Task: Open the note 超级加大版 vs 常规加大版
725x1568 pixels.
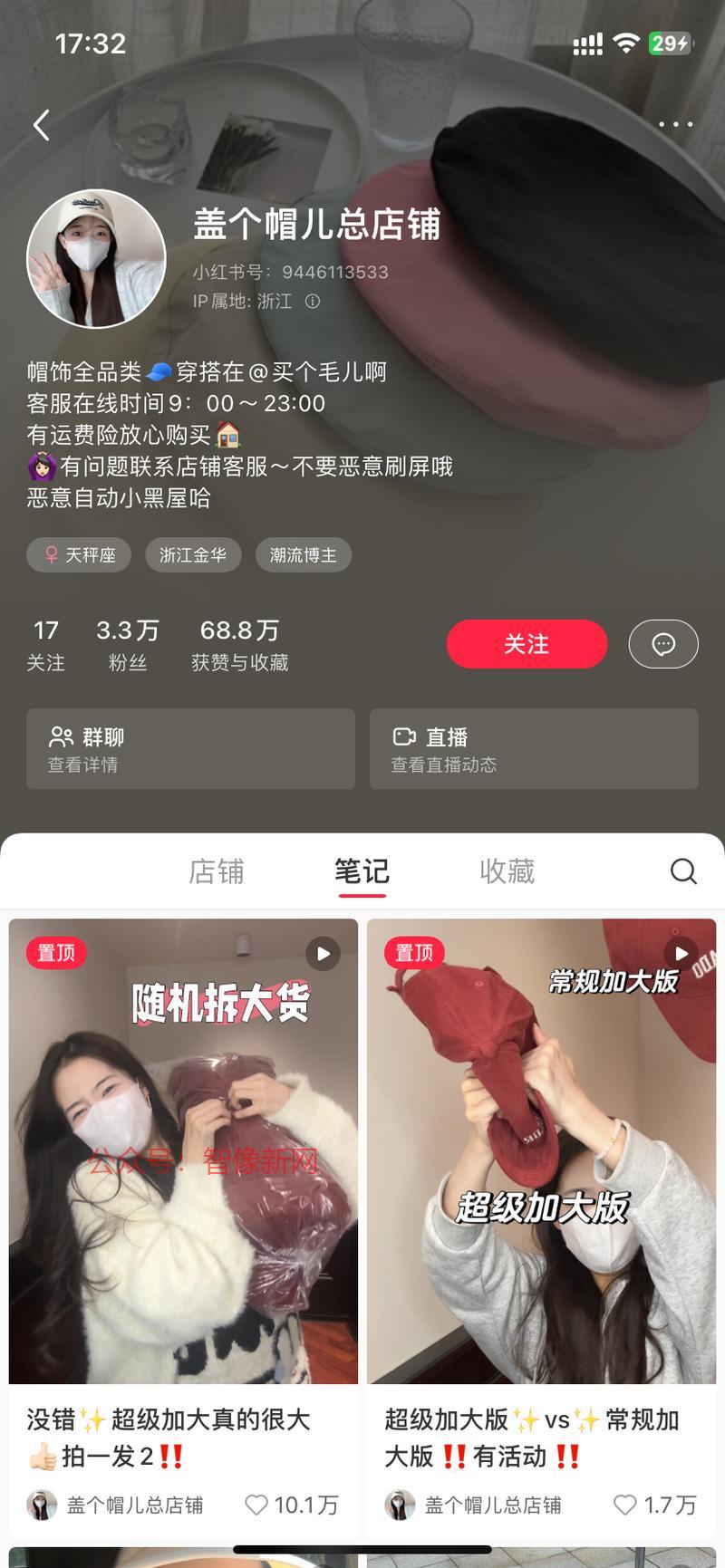Action: tap(541, 1151)
